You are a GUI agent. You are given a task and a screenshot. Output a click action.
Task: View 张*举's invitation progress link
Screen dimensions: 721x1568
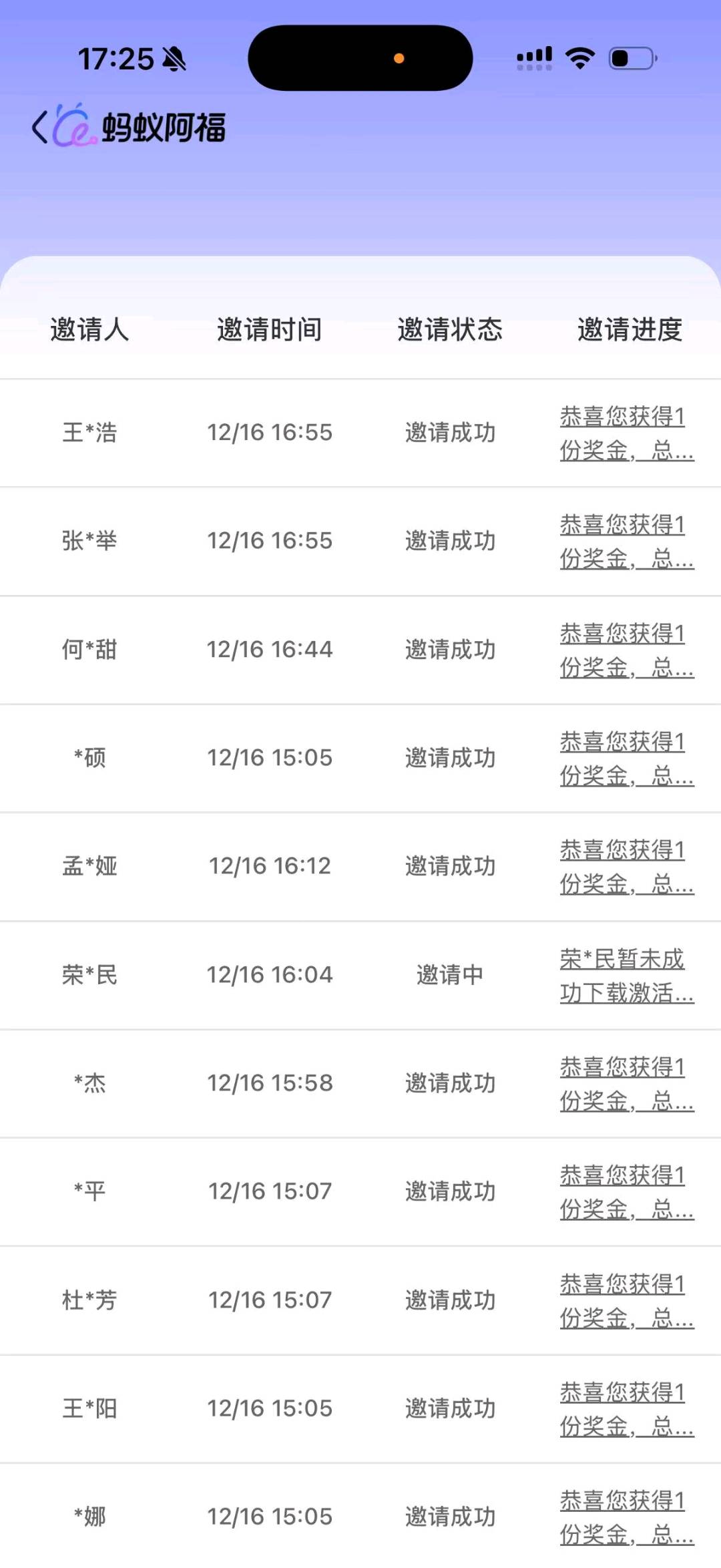(x=626, y=542)
